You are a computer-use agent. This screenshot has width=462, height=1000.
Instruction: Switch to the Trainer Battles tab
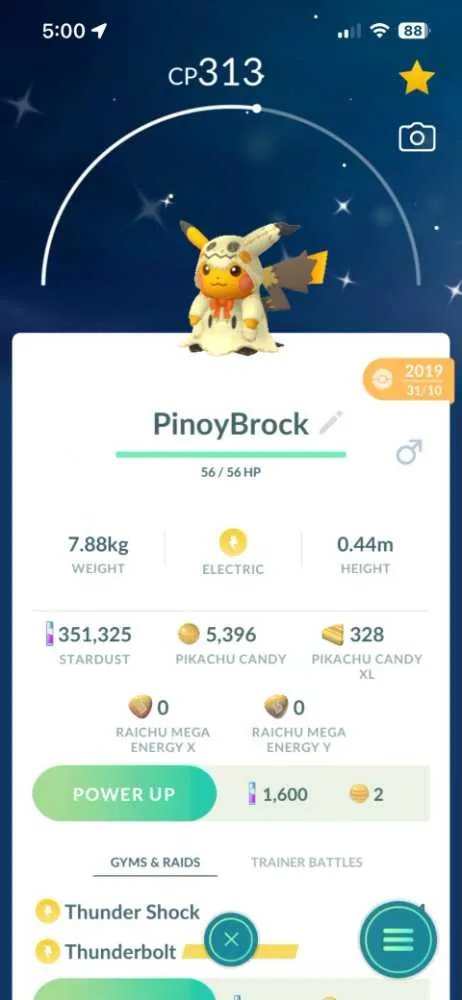(307, 862)
